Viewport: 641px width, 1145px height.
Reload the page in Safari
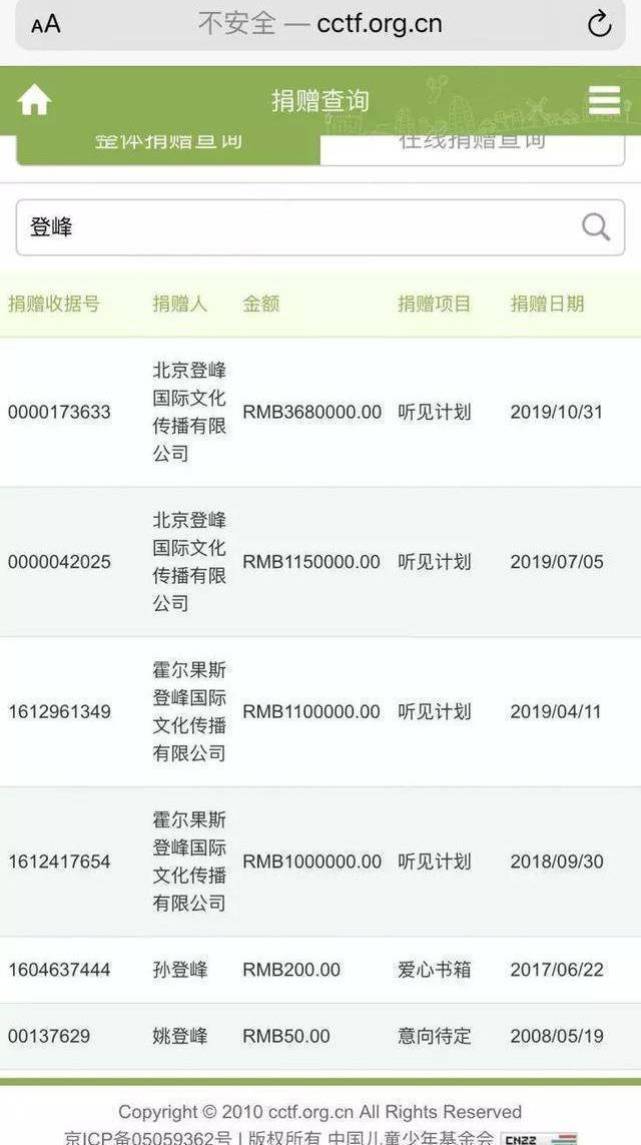(x=599, y=24)
